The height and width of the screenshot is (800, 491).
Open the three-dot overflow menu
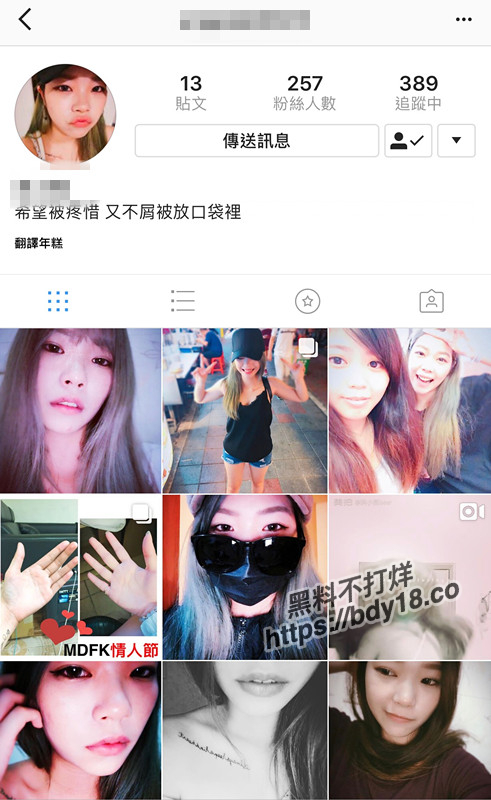point(463,19)
